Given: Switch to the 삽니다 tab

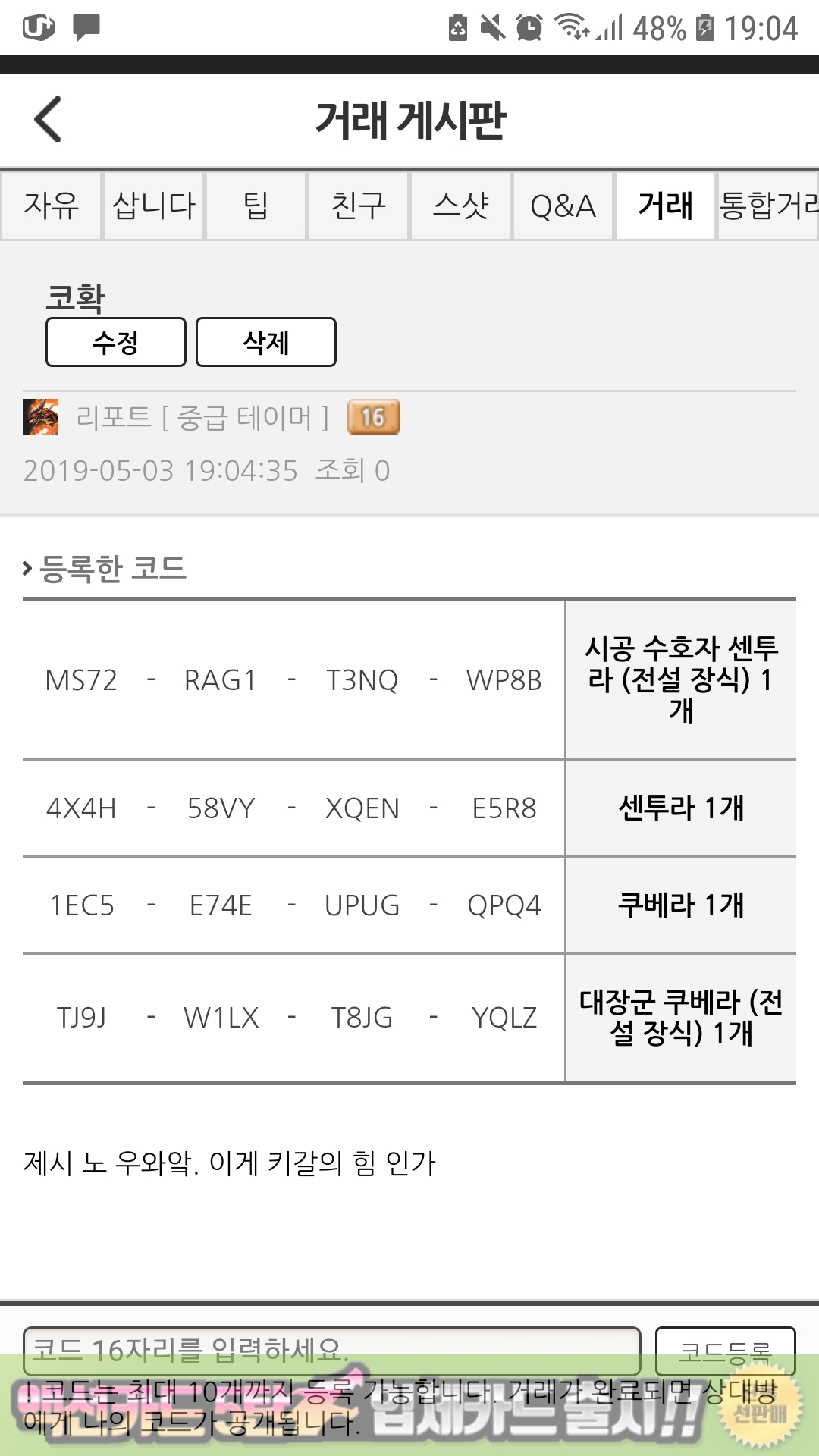Looking at the screenshot, I should [154, 206].
